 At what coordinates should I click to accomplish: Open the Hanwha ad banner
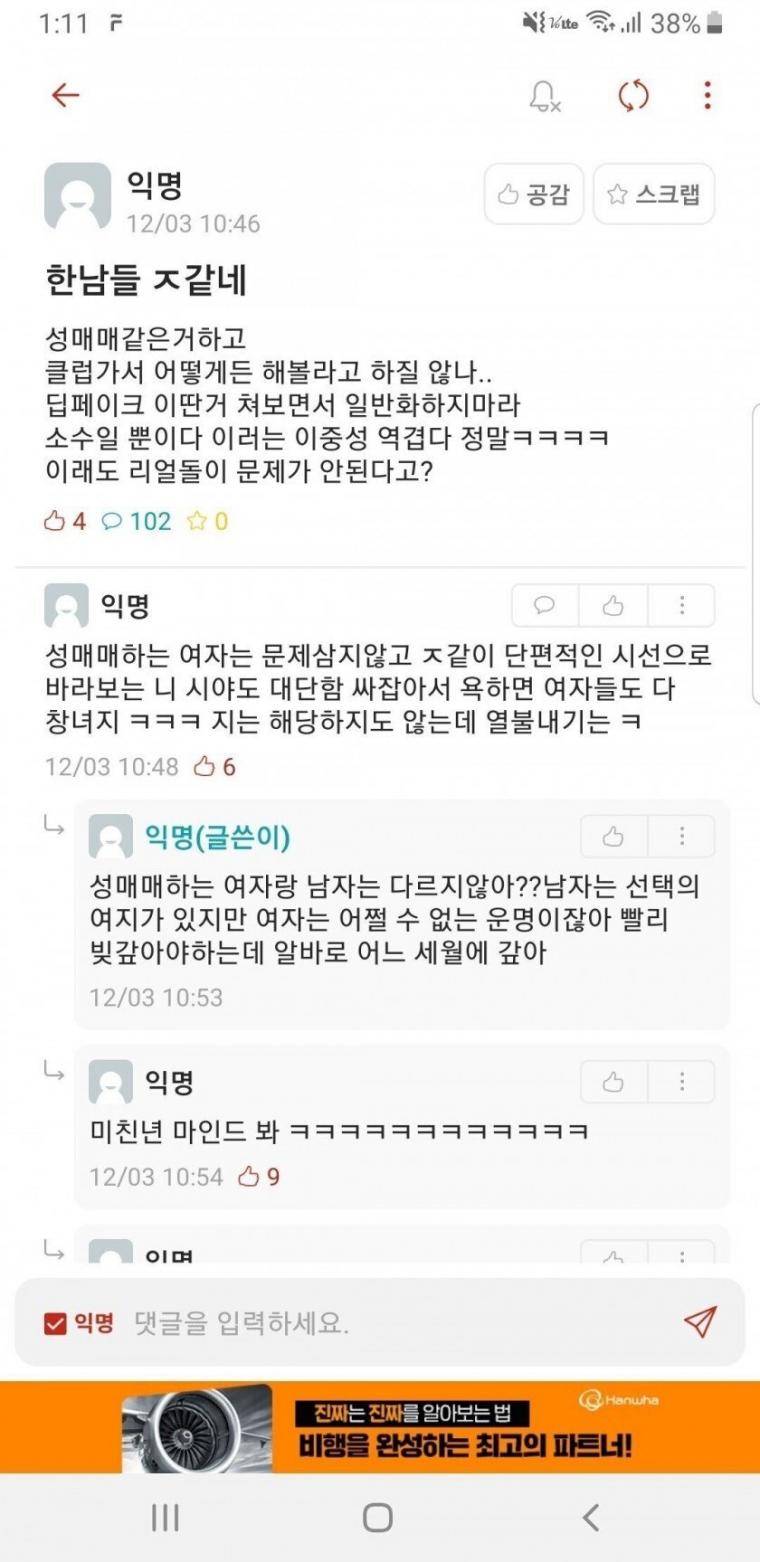click(380, 1427)
